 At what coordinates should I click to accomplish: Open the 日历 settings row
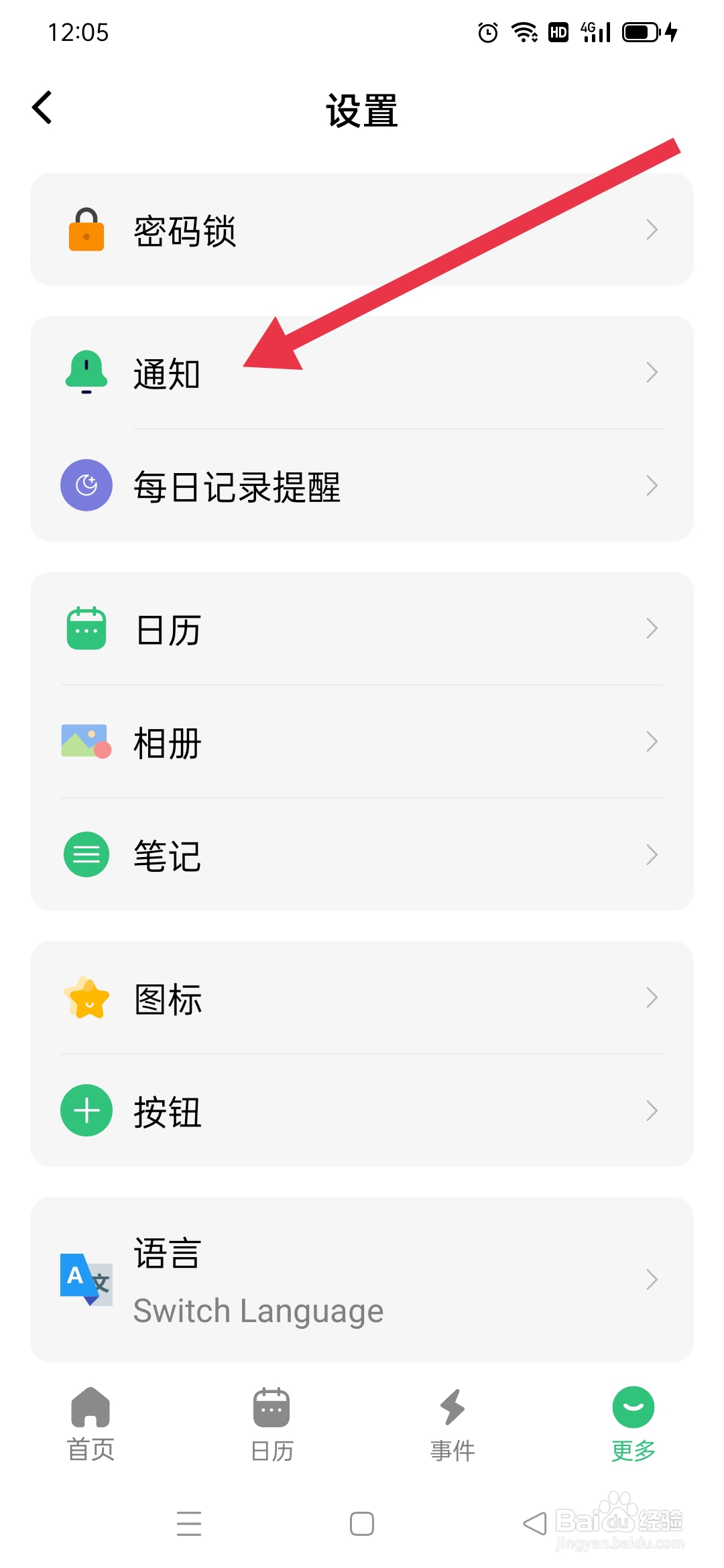362,629
